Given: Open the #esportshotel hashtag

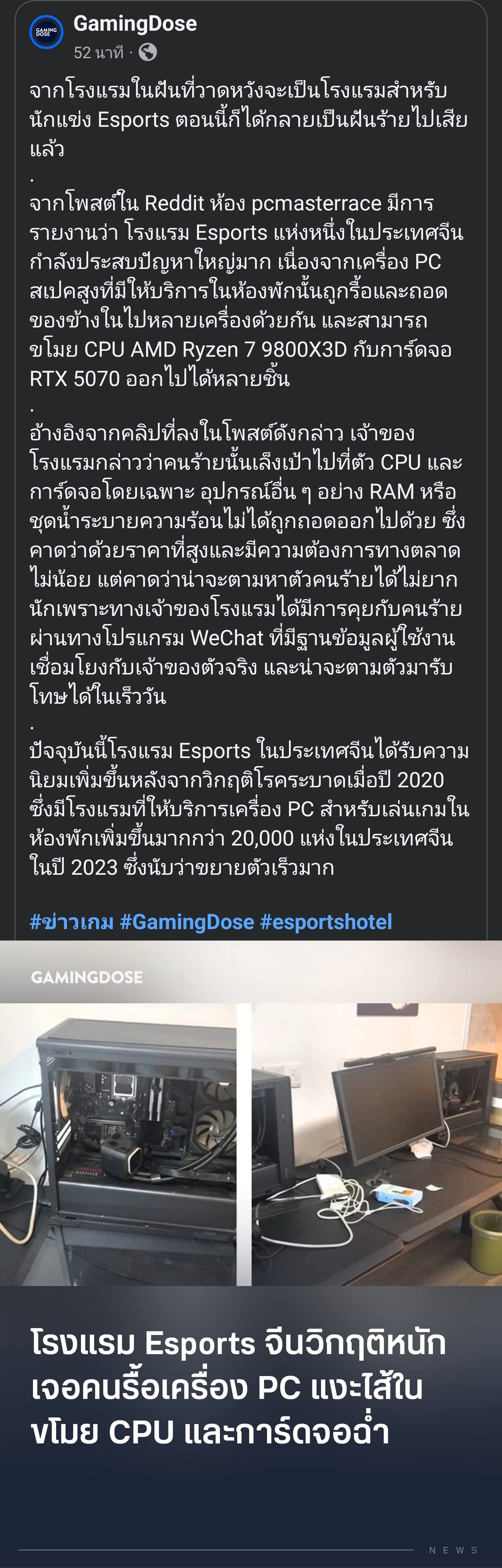Looking at the screenshot, I should point(326,921).
